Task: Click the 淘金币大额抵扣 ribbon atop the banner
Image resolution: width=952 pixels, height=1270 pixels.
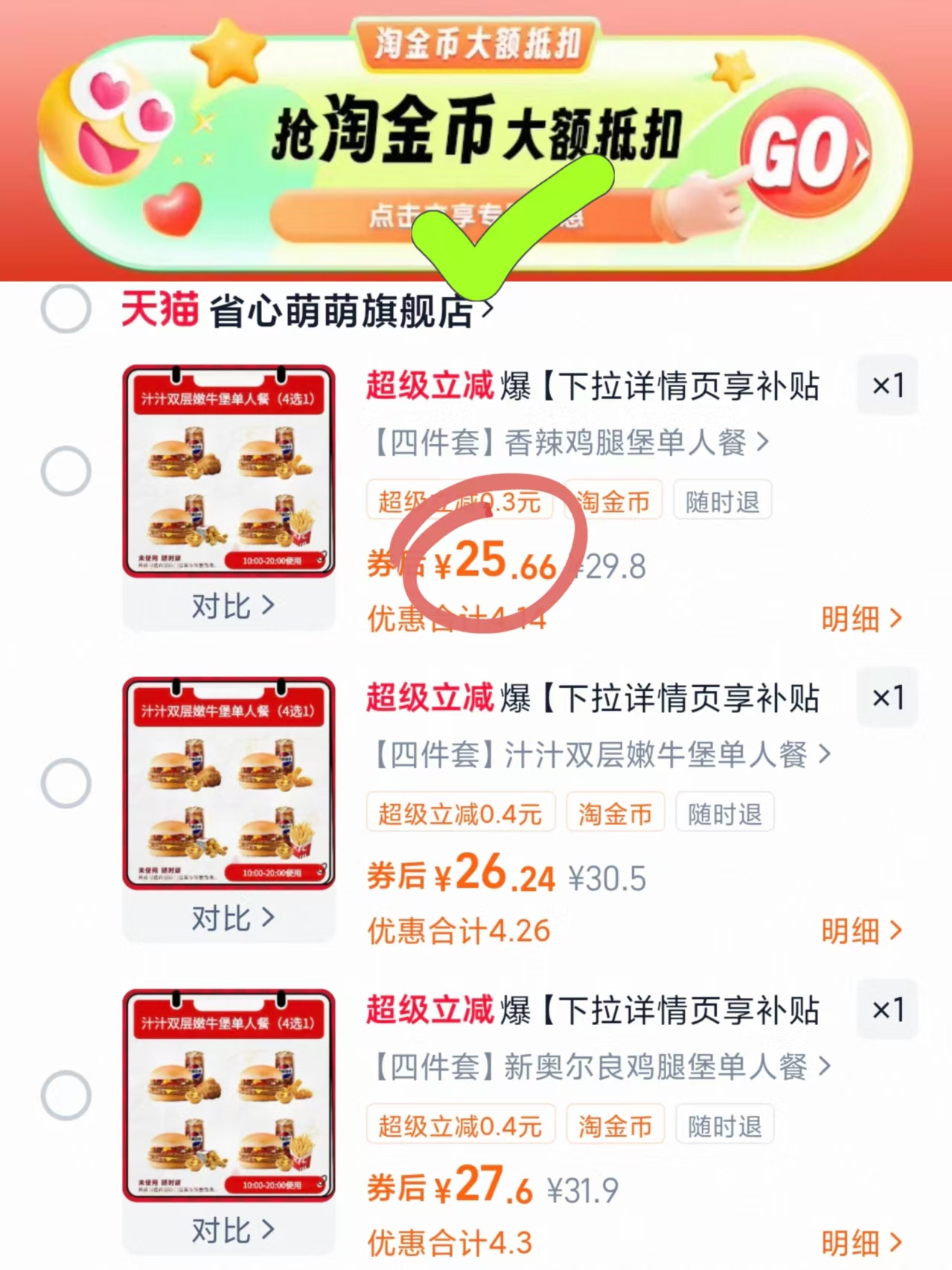Action: [476, 43]
